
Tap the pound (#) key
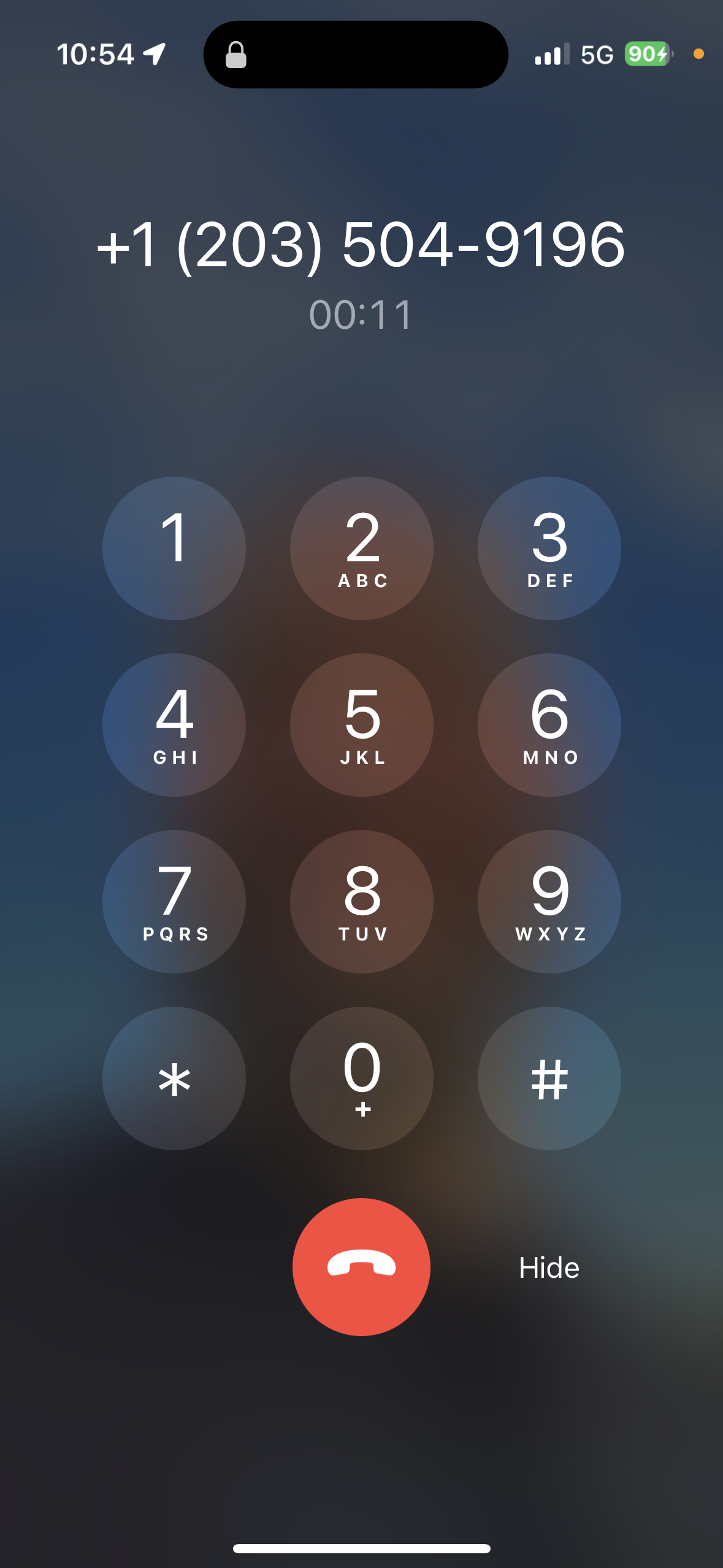coord(549,1078)
